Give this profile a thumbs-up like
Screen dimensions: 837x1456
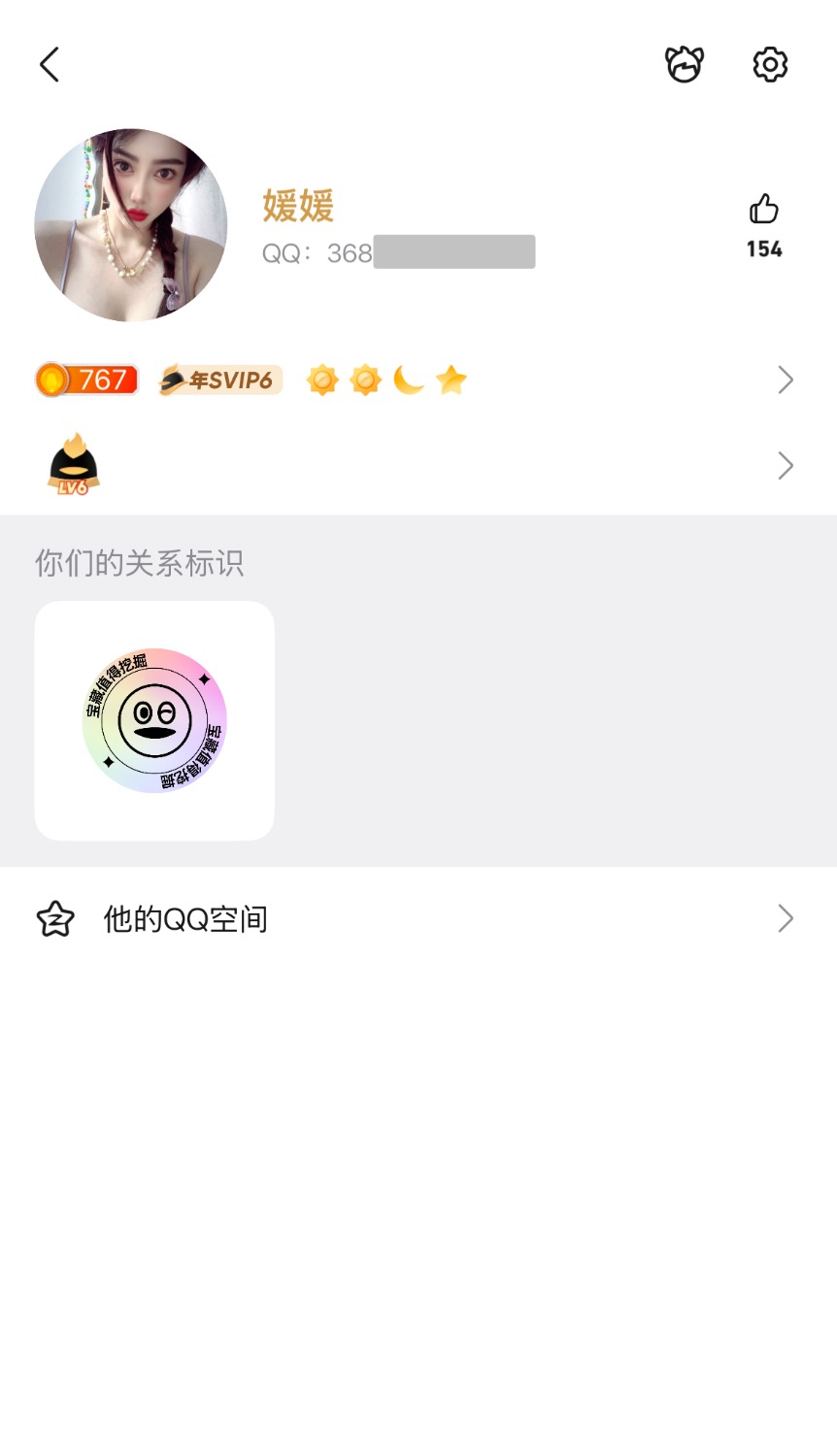click(764, 210)
